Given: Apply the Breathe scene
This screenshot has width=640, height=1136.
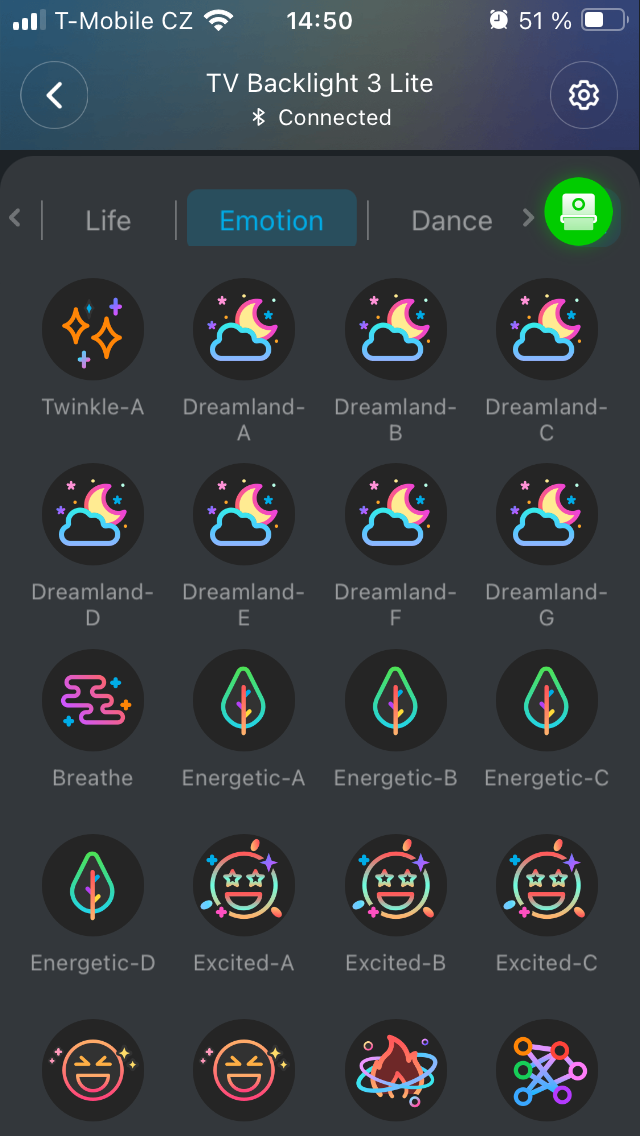Looking at the screenshot, I should coord(93,699).
